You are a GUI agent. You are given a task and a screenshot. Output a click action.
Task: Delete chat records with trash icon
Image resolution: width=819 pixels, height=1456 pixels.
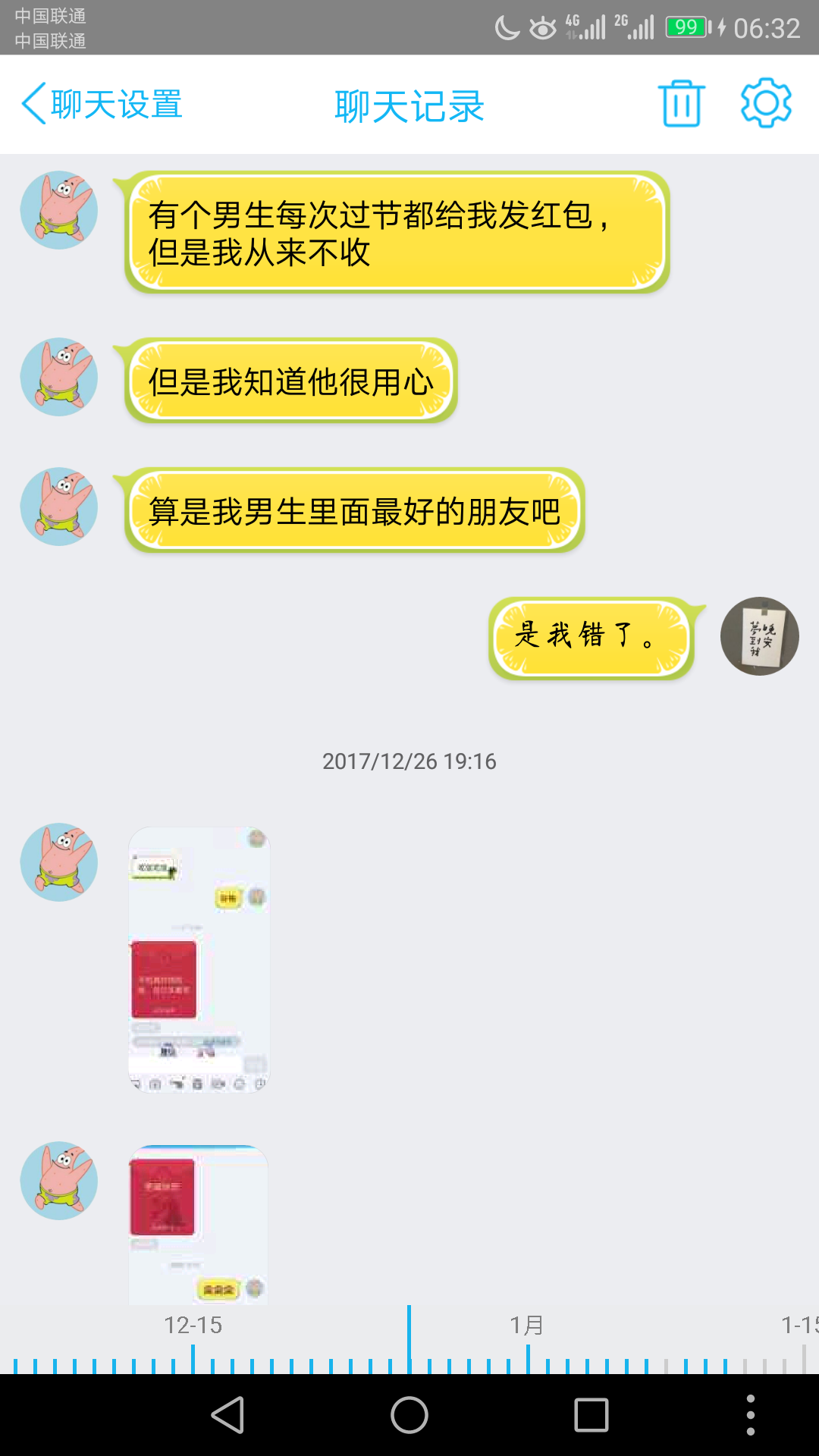pos(681,104)
